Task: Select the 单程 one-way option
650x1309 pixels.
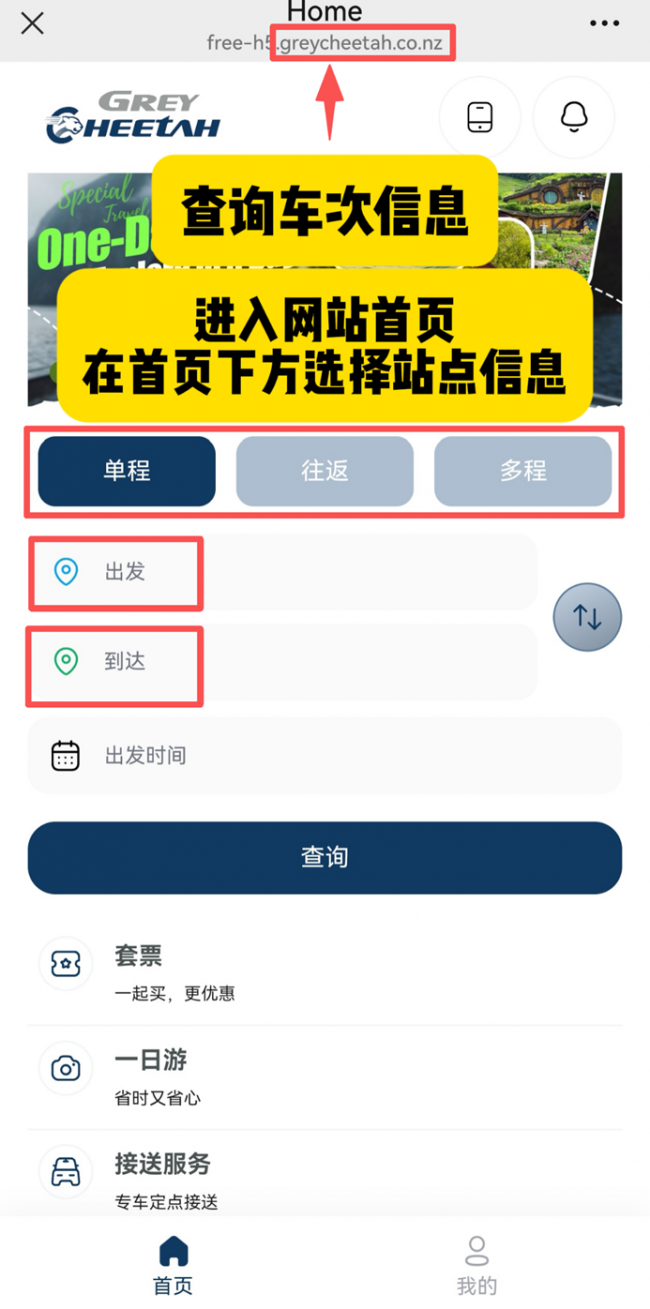Action: click(x=127, y=471)
